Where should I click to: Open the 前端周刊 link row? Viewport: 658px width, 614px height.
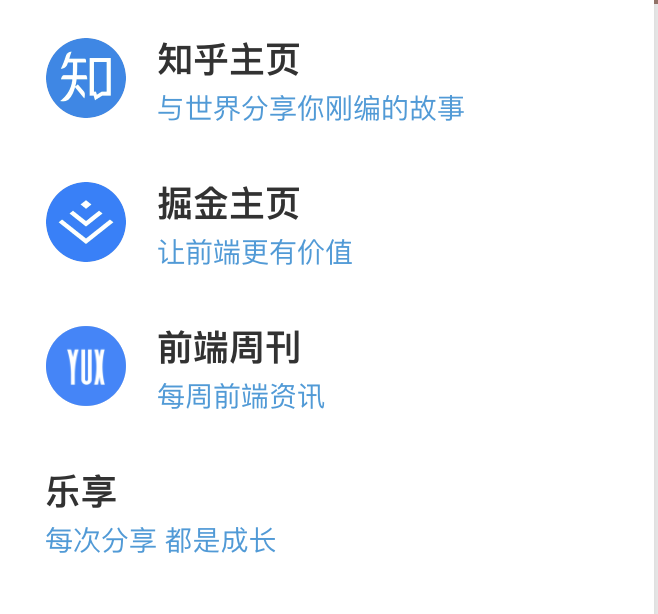tap(229, 349)
